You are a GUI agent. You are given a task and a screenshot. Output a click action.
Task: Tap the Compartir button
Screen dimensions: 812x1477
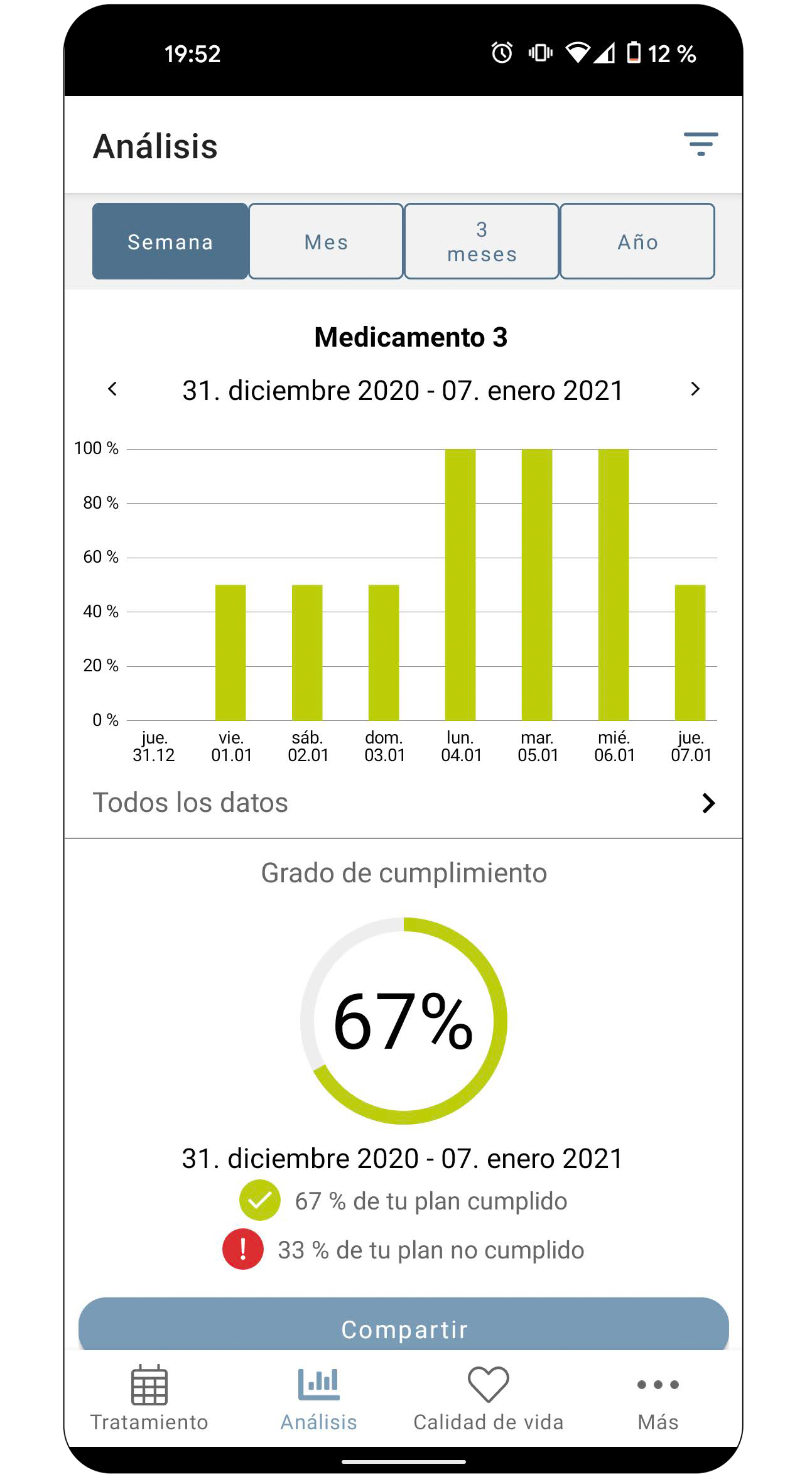point(403,1325)
